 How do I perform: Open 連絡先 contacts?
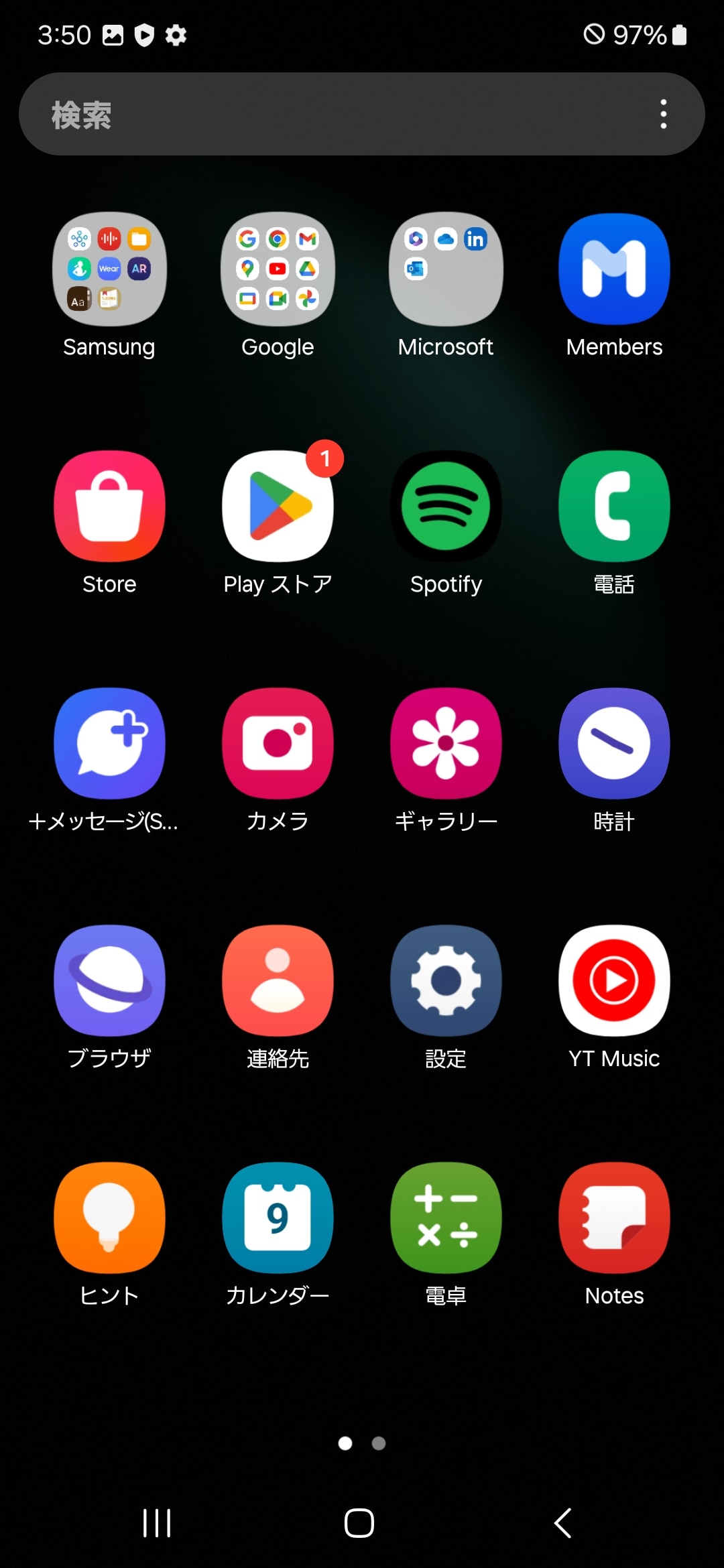click(278, 981)
